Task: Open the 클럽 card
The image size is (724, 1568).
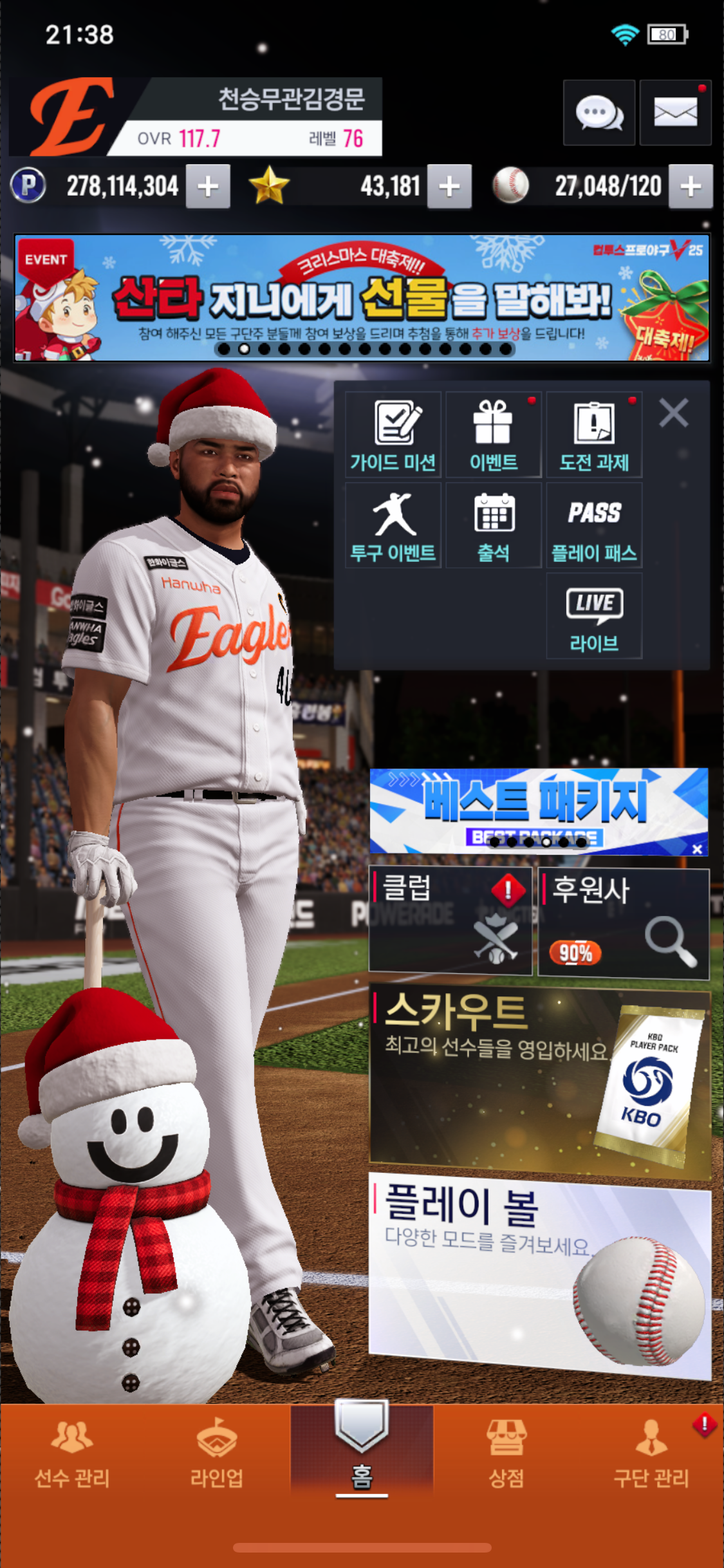Action: [x=450, y=919]
